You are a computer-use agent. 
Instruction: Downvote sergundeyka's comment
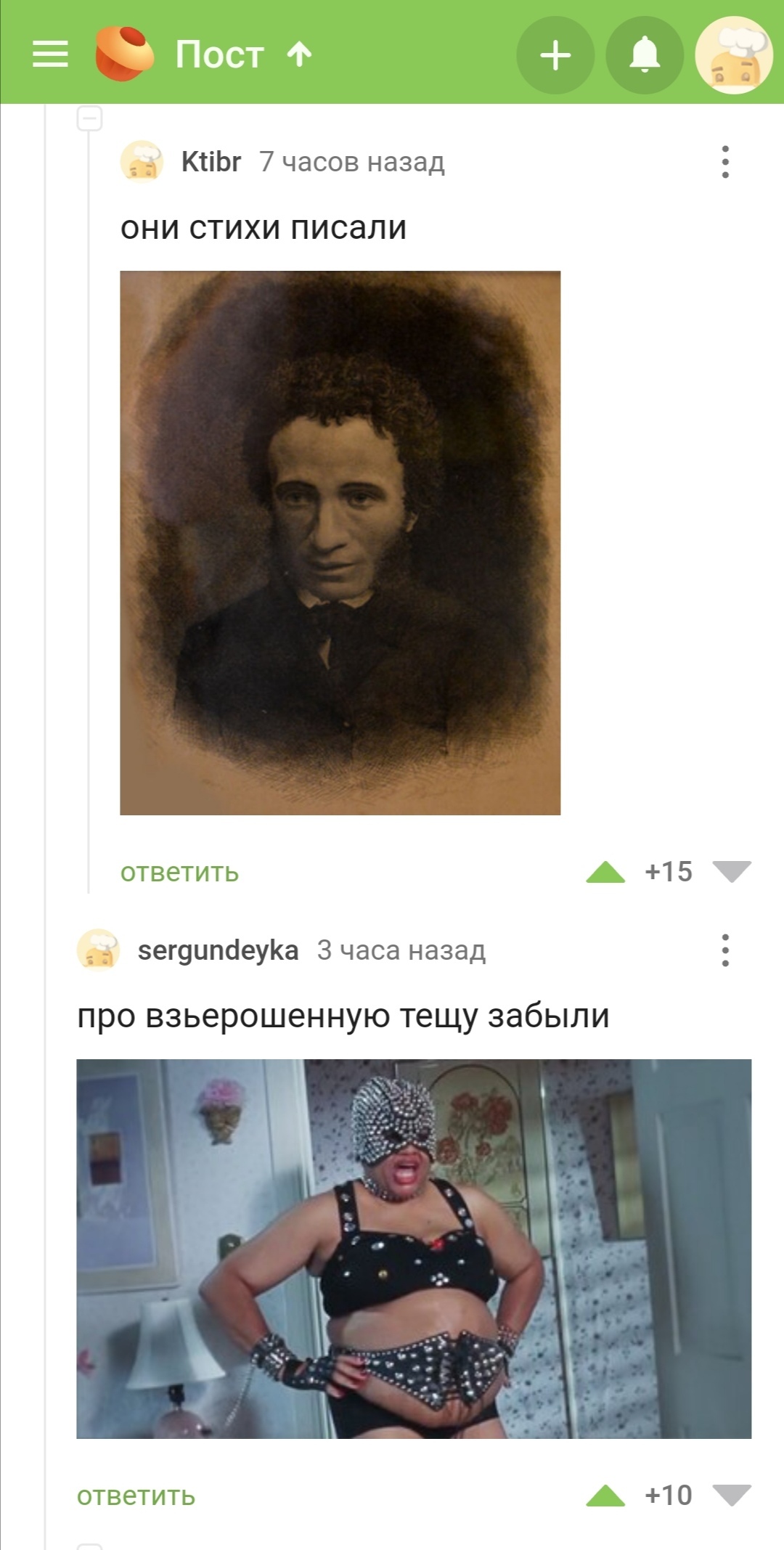(732, 1496)
